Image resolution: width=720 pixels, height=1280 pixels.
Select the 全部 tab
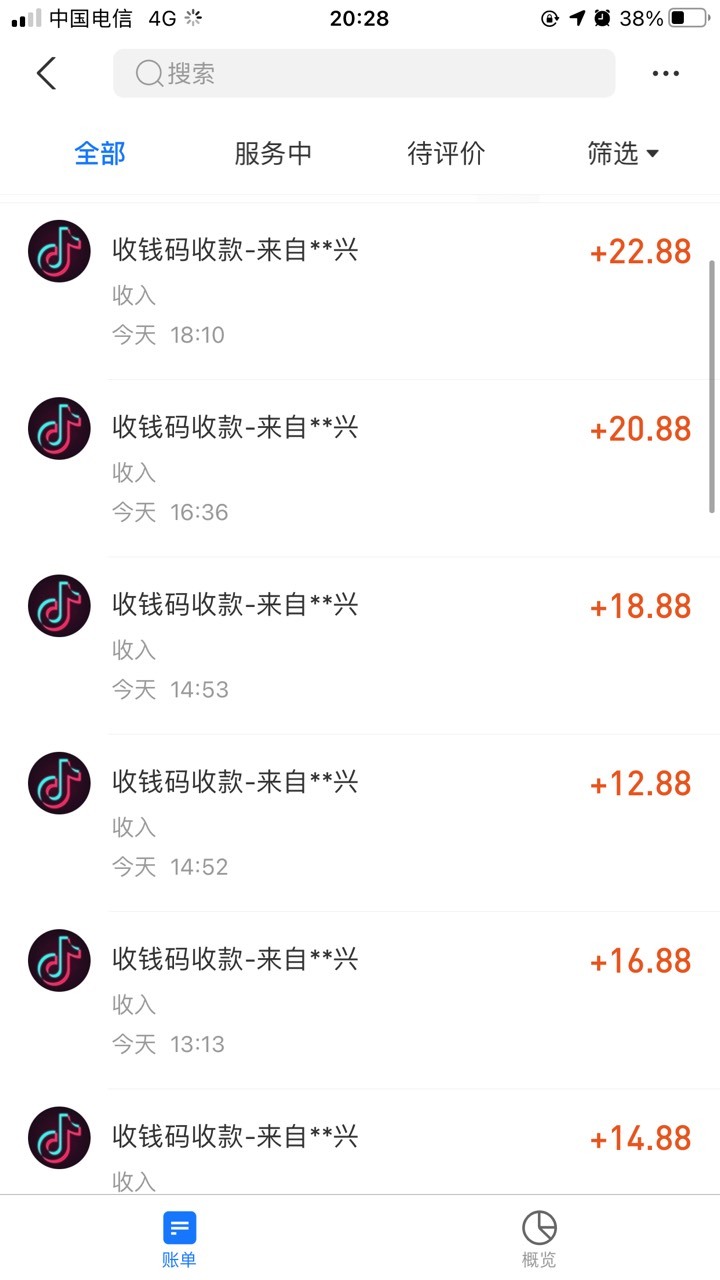(100, 153)
